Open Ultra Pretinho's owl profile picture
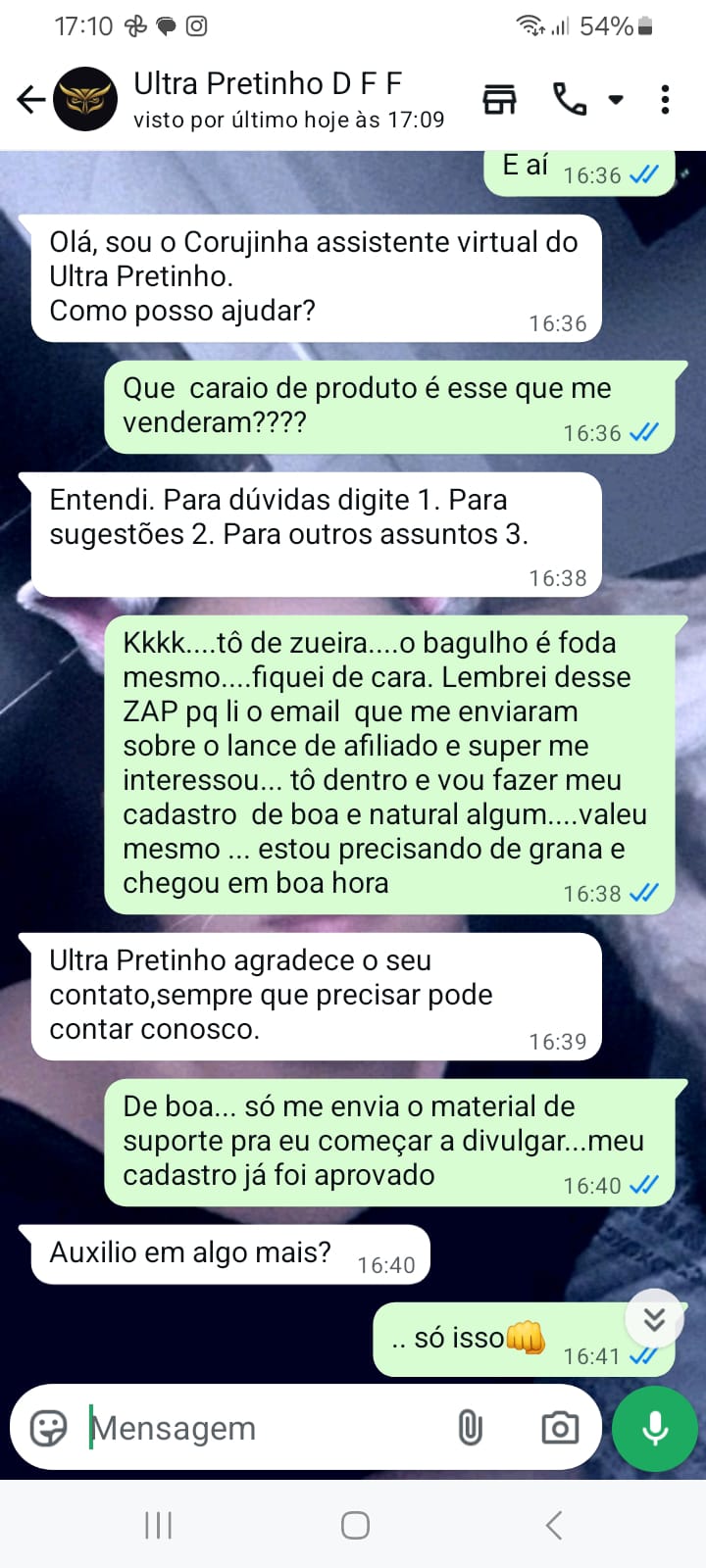Image resolution: width=706 pixels, height=1568 pixels. (82, 98)
